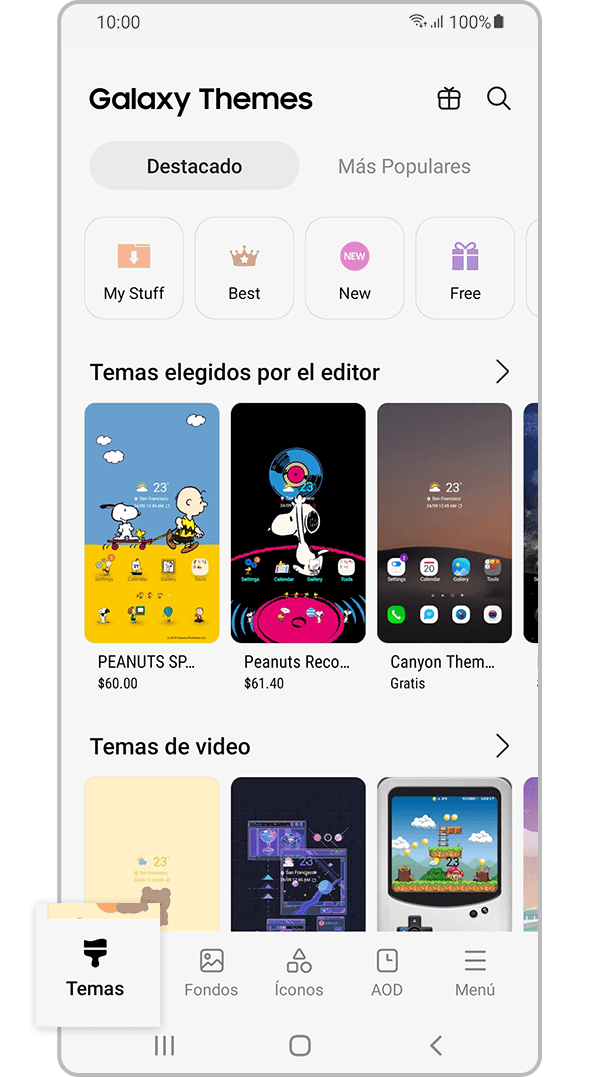Image resolution: width=600 pixels, height=1077 pixels.
Task: Open the My Stuff shortcut
Action: [x=134, y=268]
